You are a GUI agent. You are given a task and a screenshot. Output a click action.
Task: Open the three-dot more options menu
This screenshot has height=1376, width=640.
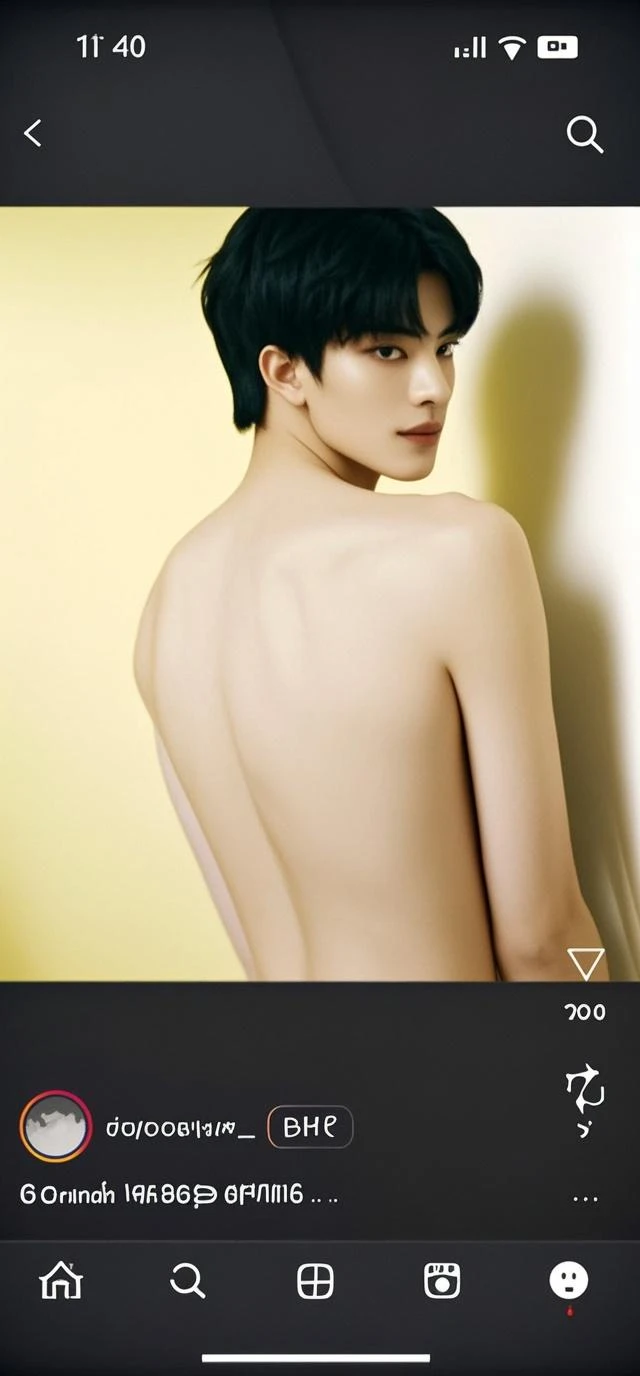(585, 1198)
